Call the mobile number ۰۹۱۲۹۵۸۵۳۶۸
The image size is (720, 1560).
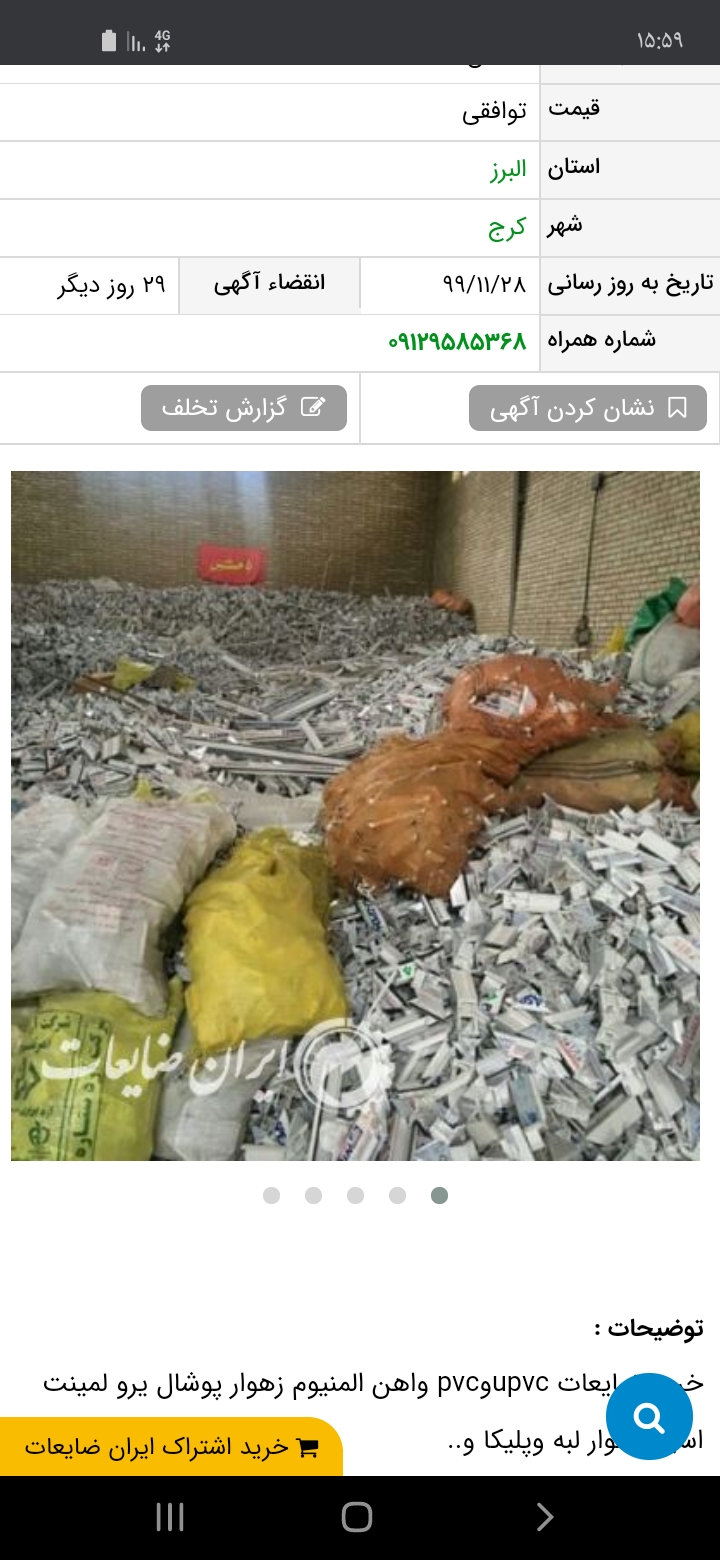click(457, 341)
